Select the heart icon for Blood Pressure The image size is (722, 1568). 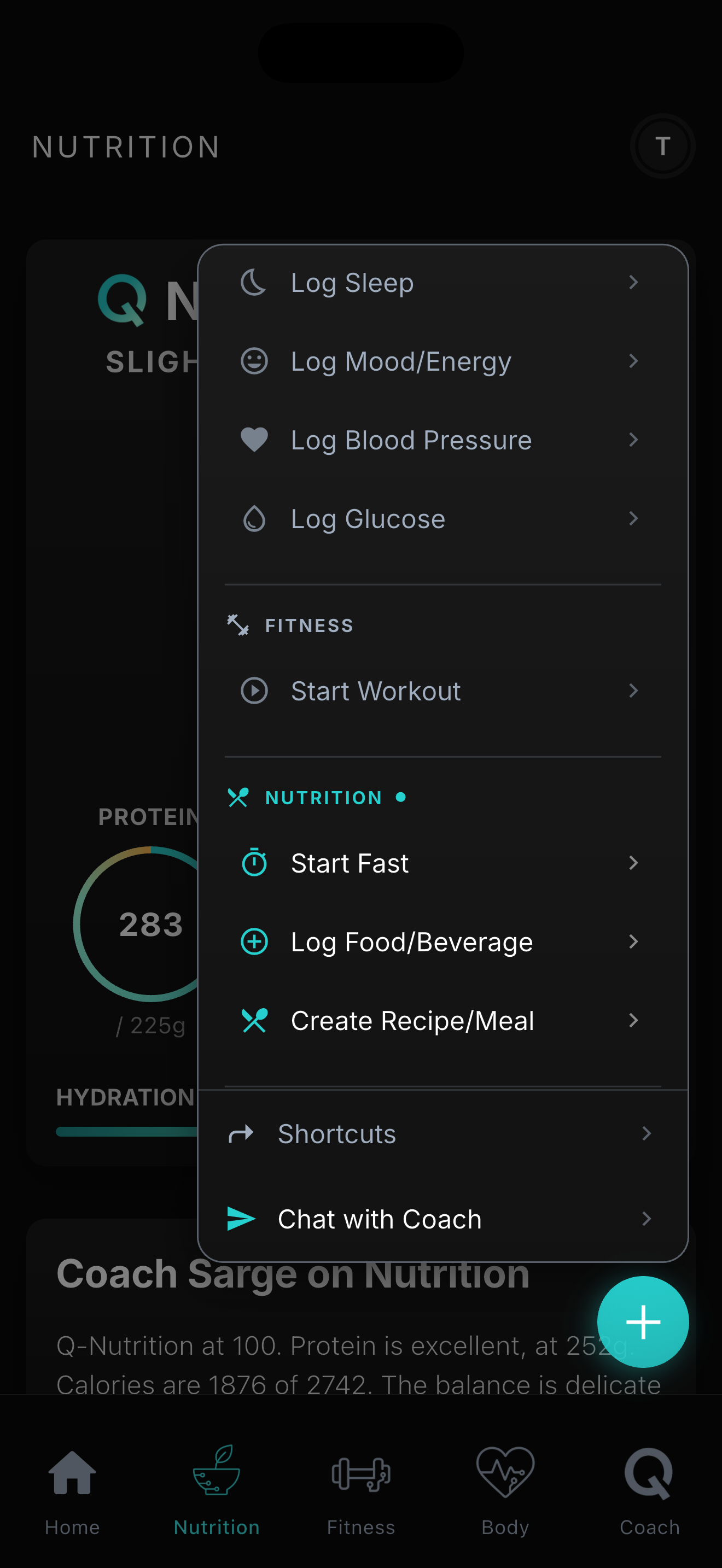coord(254,440)
